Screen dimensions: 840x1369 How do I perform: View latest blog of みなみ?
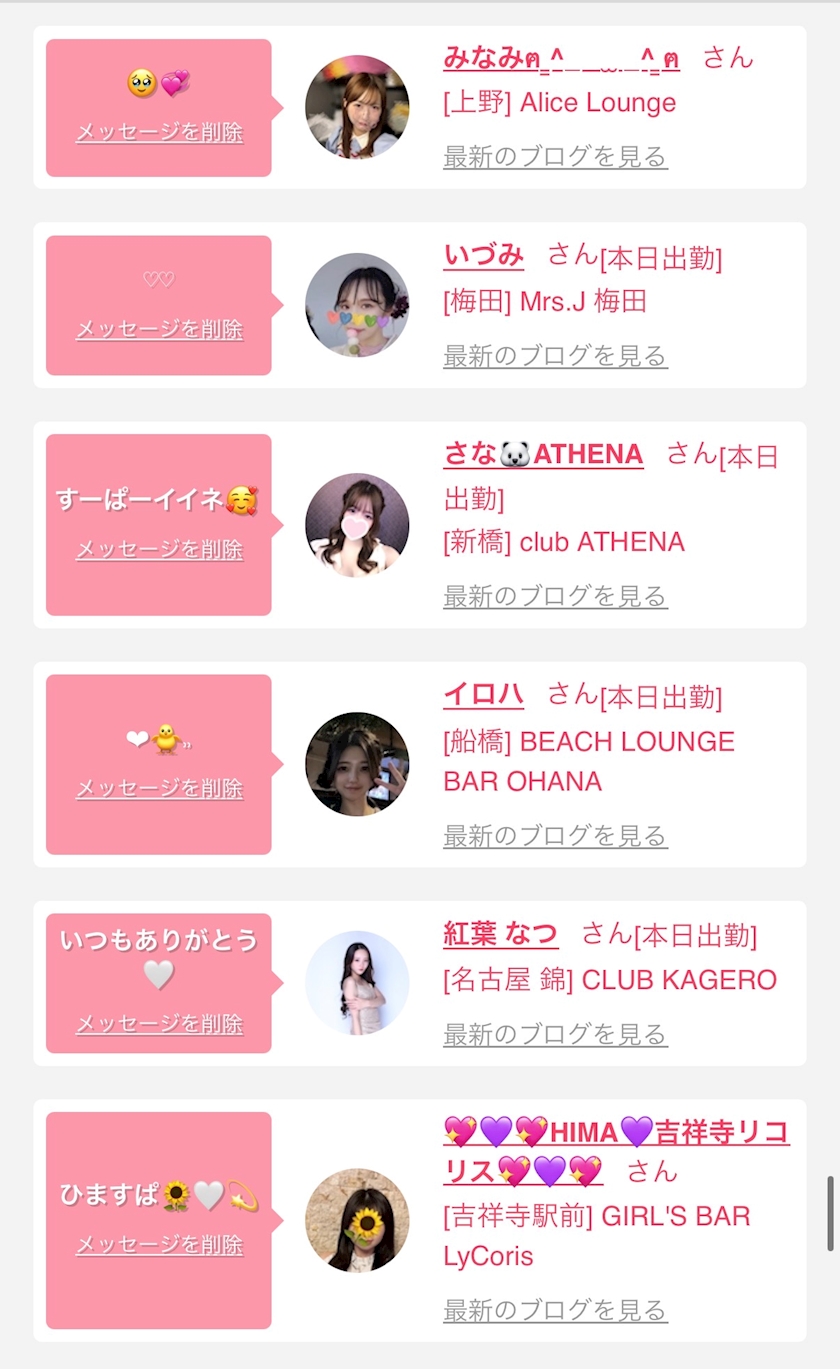pyautogui.click(x=555, y=157)
